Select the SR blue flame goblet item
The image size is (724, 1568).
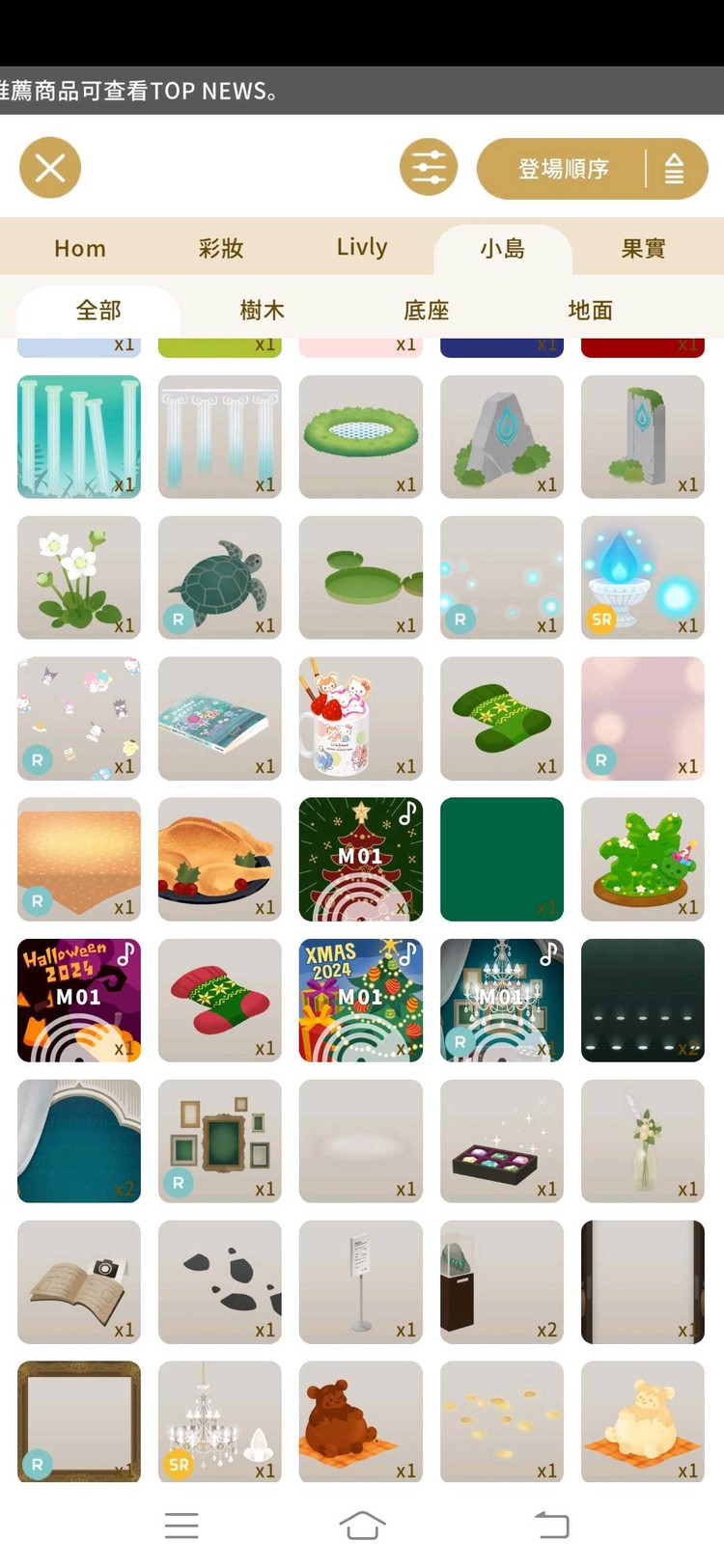(x=643, y=577)
